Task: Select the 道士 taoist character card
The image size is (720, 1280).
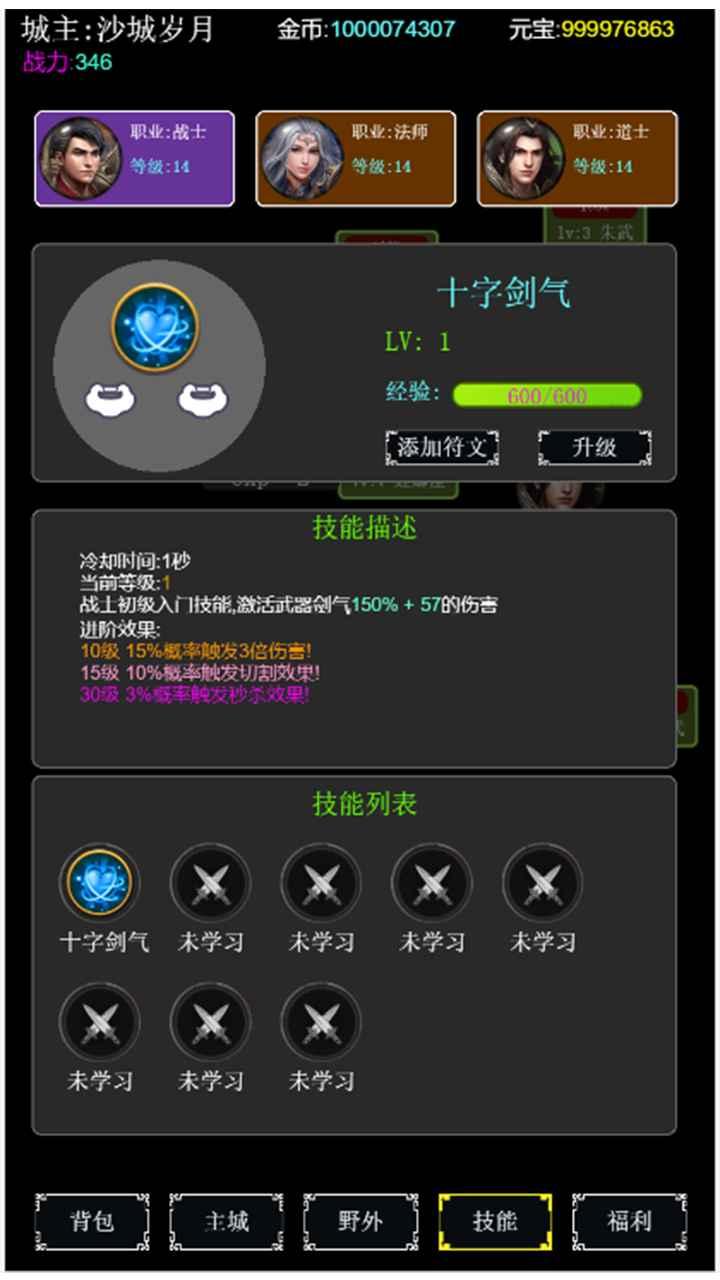Action: click(x=577, y=158)
